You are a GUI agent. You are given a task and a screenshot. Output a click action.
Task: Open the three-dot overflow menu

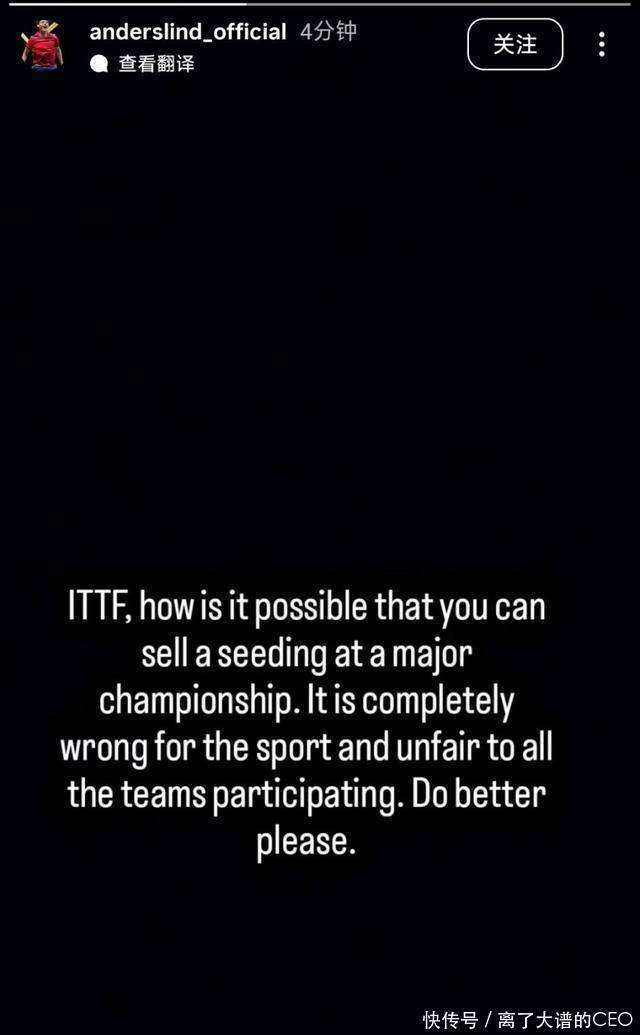601,45
